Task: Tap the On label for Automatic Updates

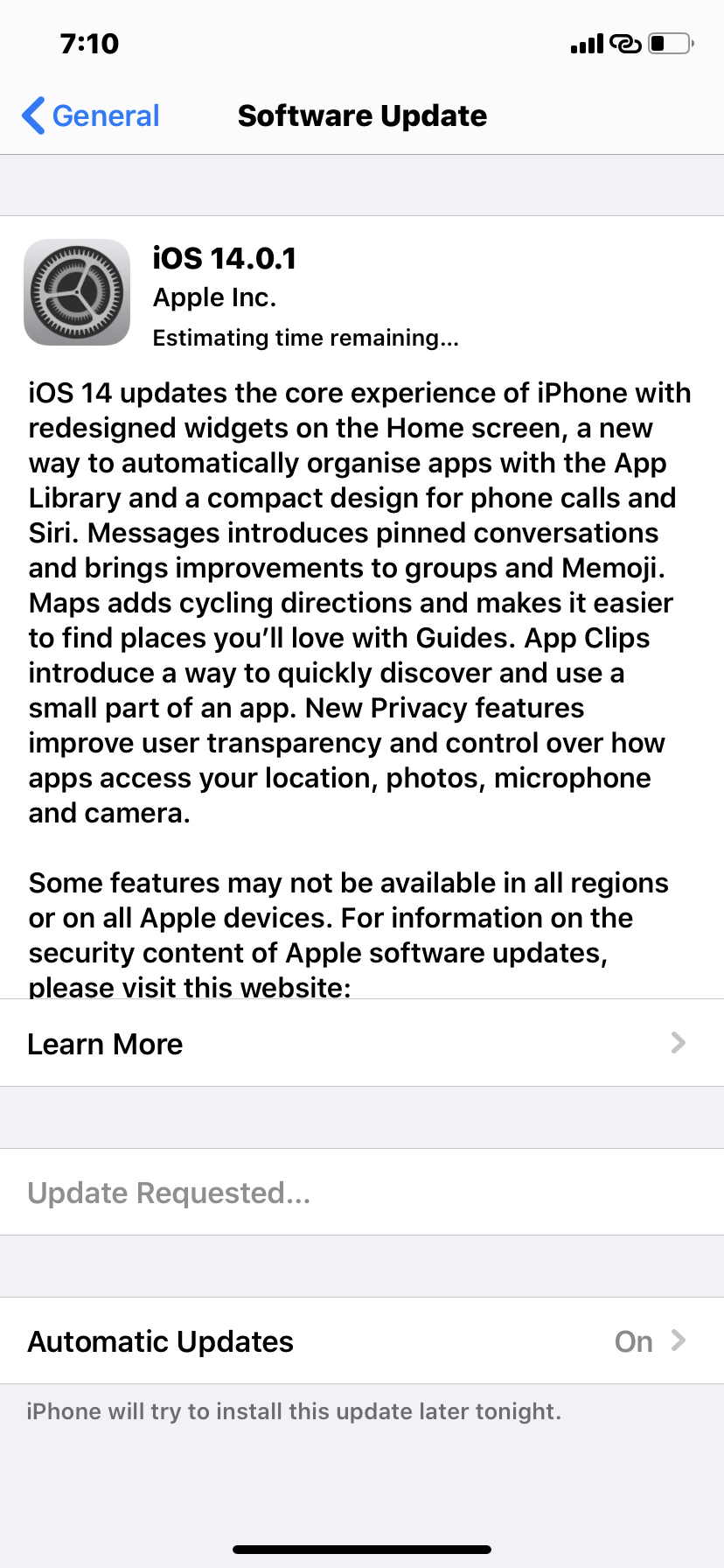Action: pos(633,1340)
